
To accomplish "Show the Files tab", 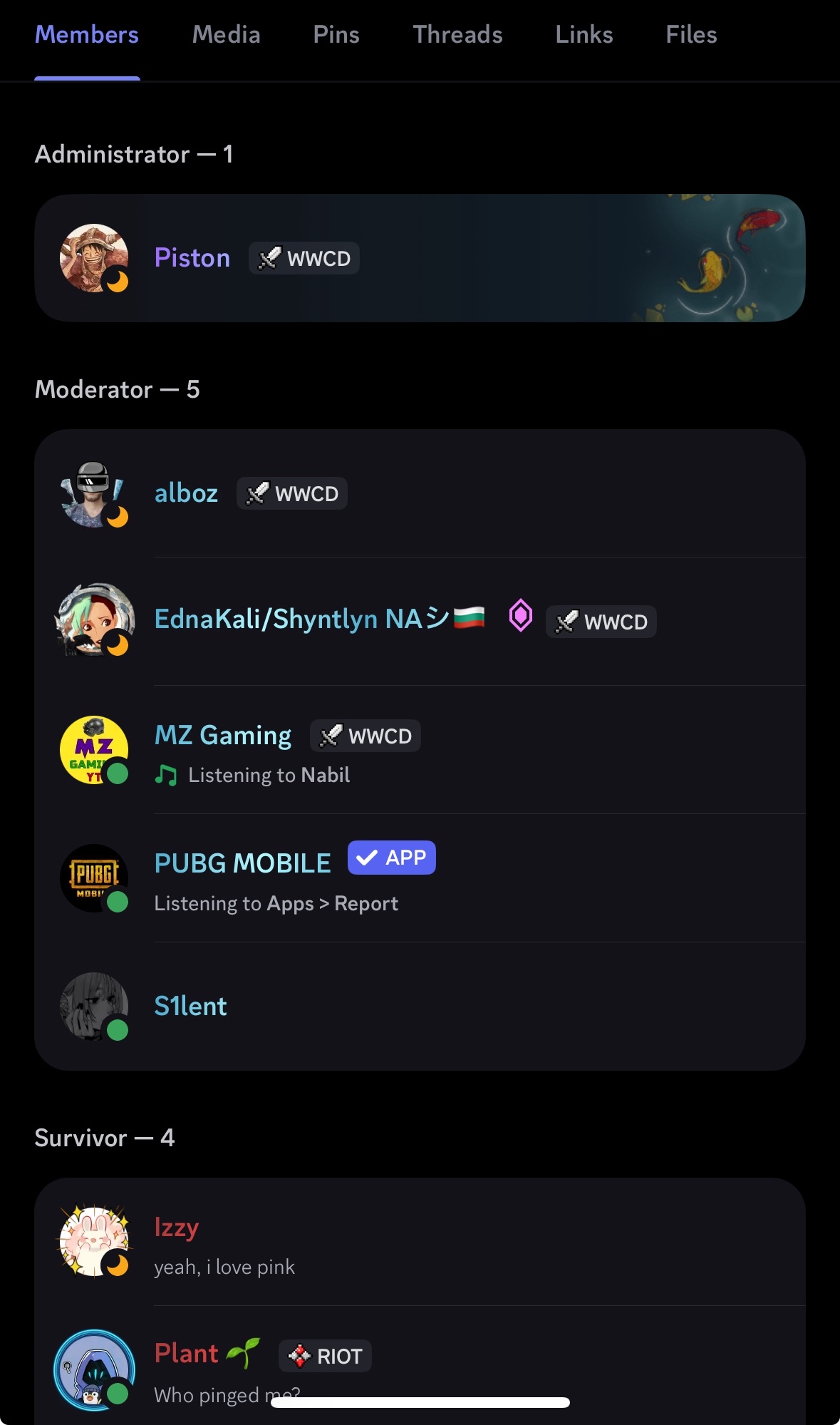I will [x=691, y=35].
